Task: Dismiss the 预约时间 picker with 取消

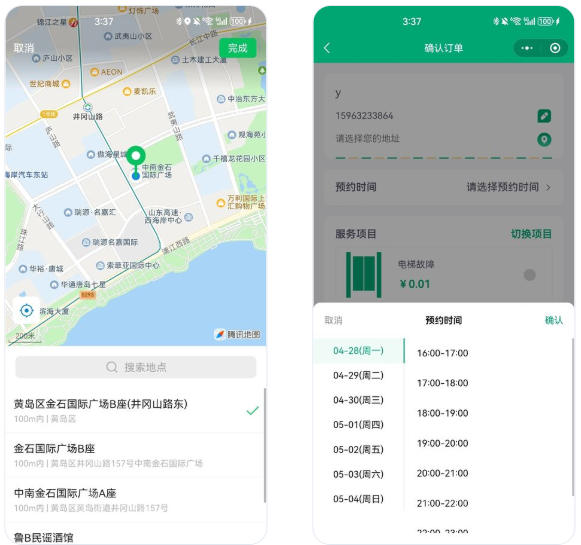Action: pos(333,320)
